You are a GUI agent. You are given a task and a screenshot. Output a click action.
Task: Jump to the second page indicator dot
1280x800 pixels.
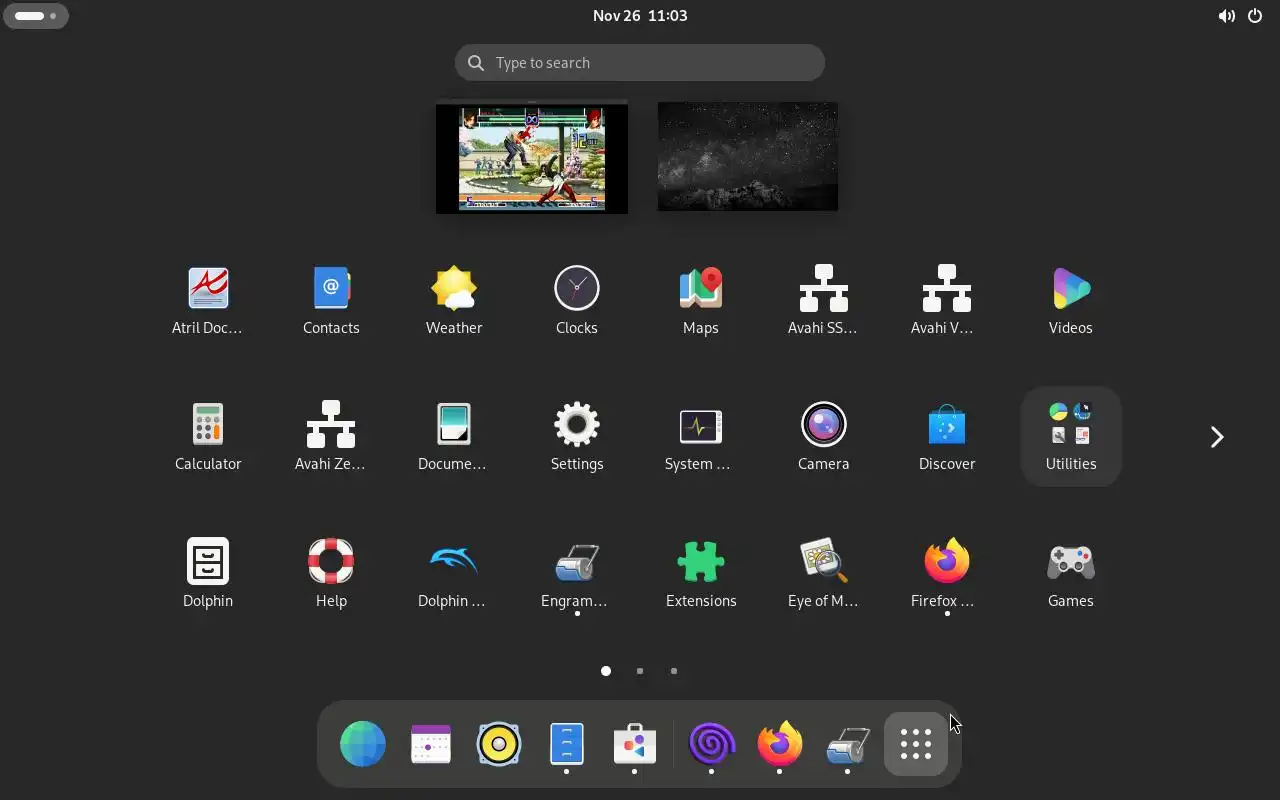tap(640, 671)
